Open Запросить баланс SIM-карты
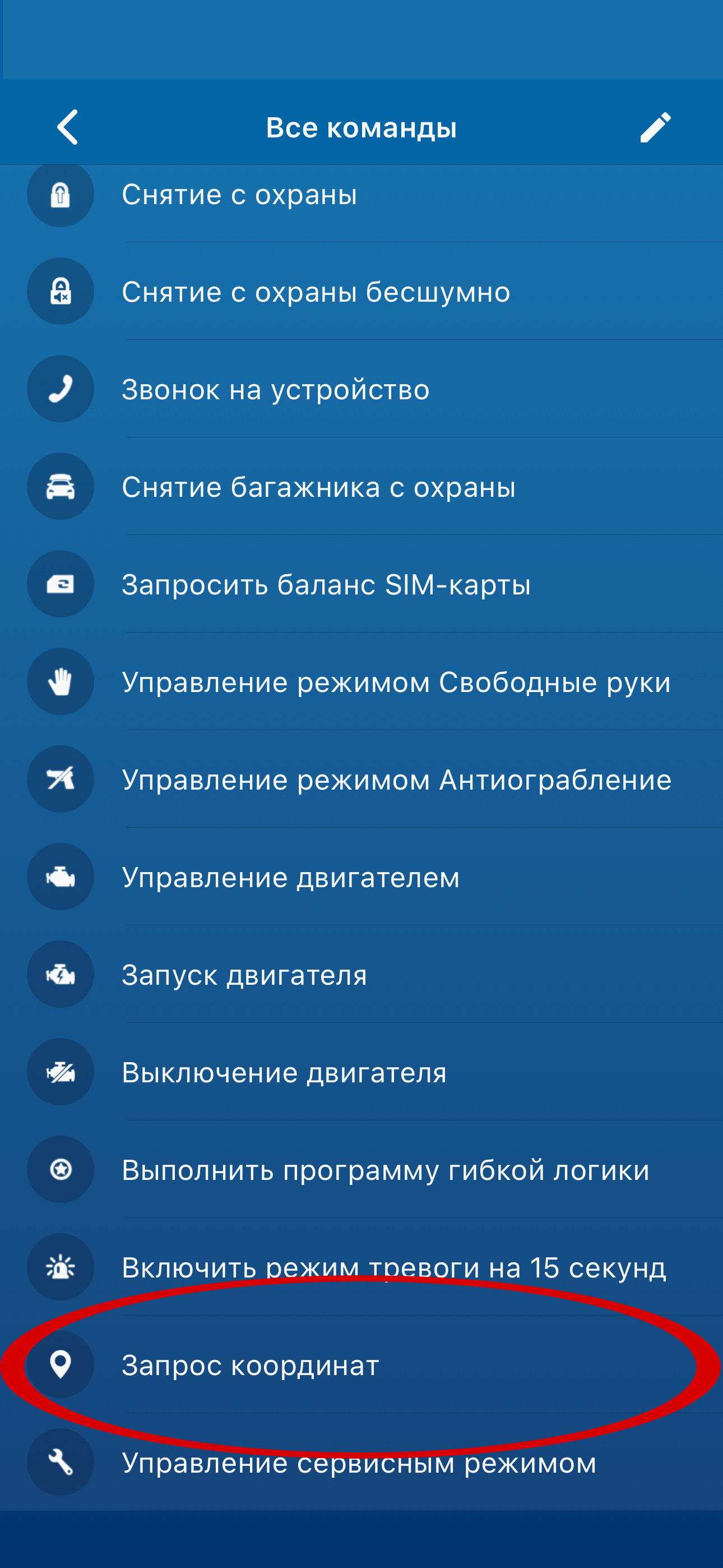Image resolution: width=723 pixels, height=1568 pixels. pos(326,584)
